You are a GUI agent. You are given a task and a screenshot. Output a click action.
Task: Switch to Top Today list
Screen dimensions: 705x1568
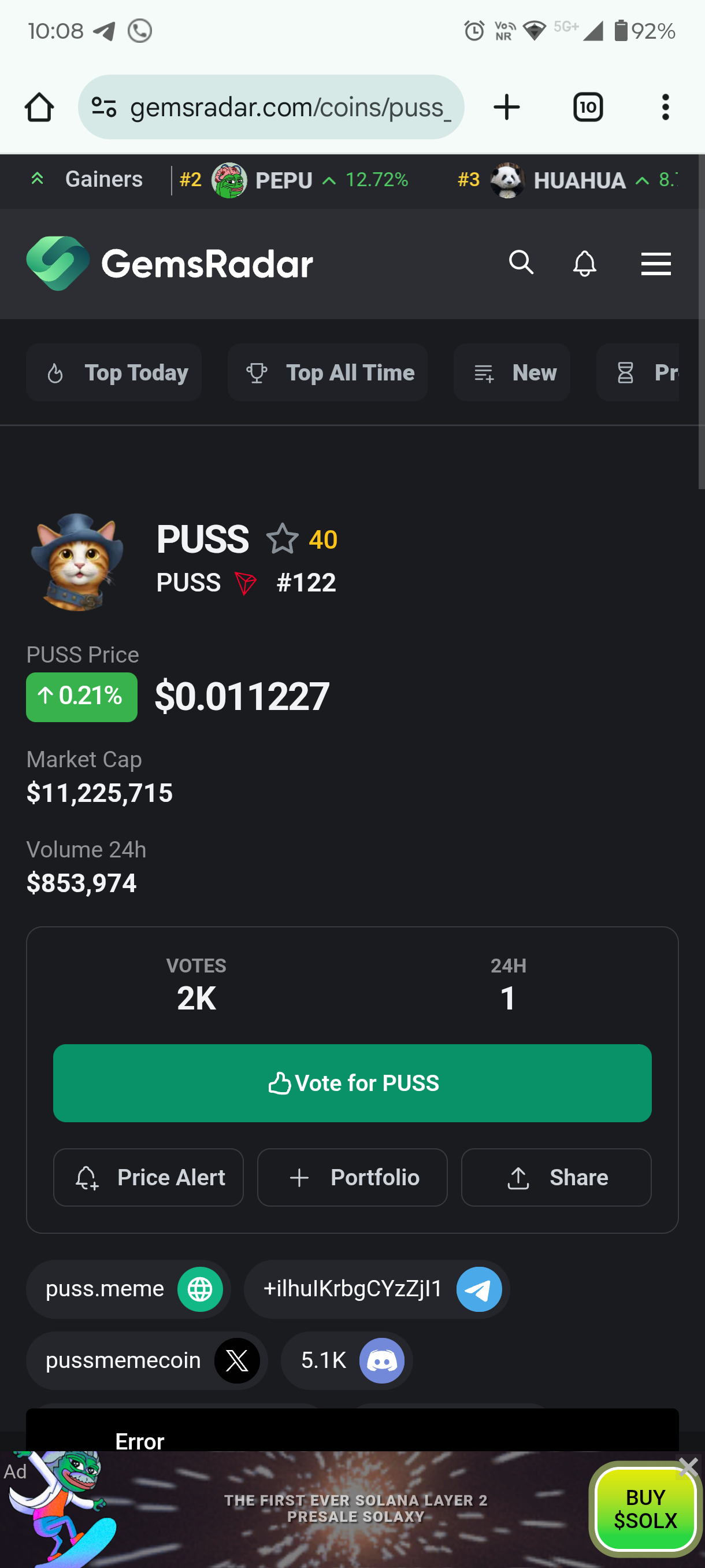click(x=114, y=372)
